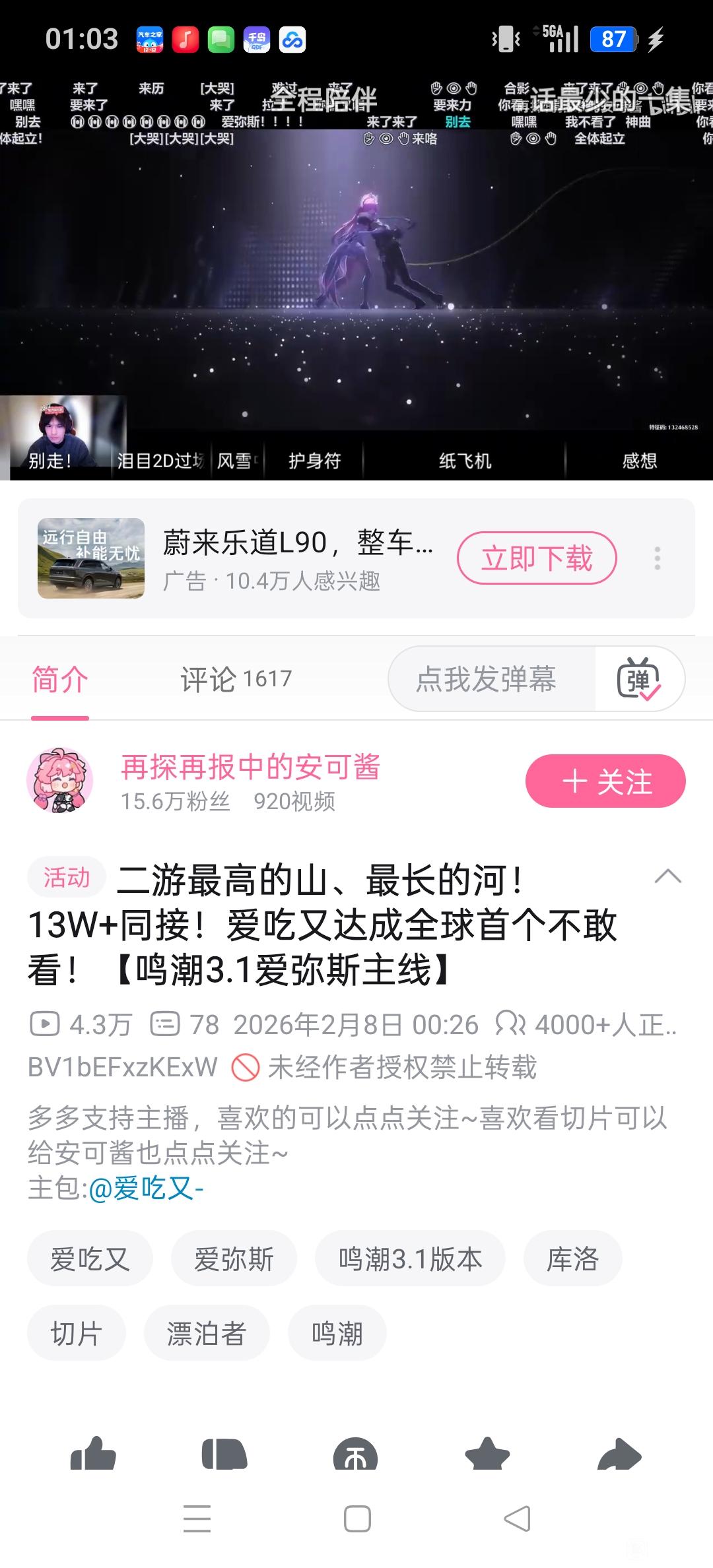
Task: Open the 爱吃又 tag chip
Action: tap(90, 1258)
